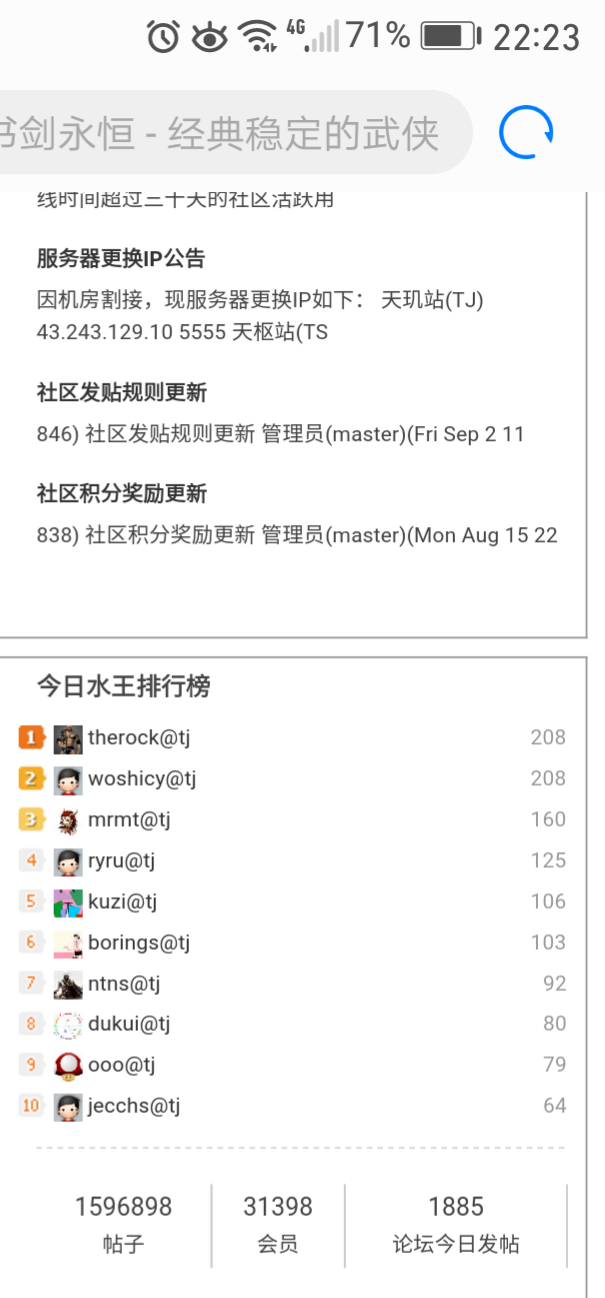Open ryru@tj from the ranking list
Screen dimensions: 605x1298
coord(121,860)
